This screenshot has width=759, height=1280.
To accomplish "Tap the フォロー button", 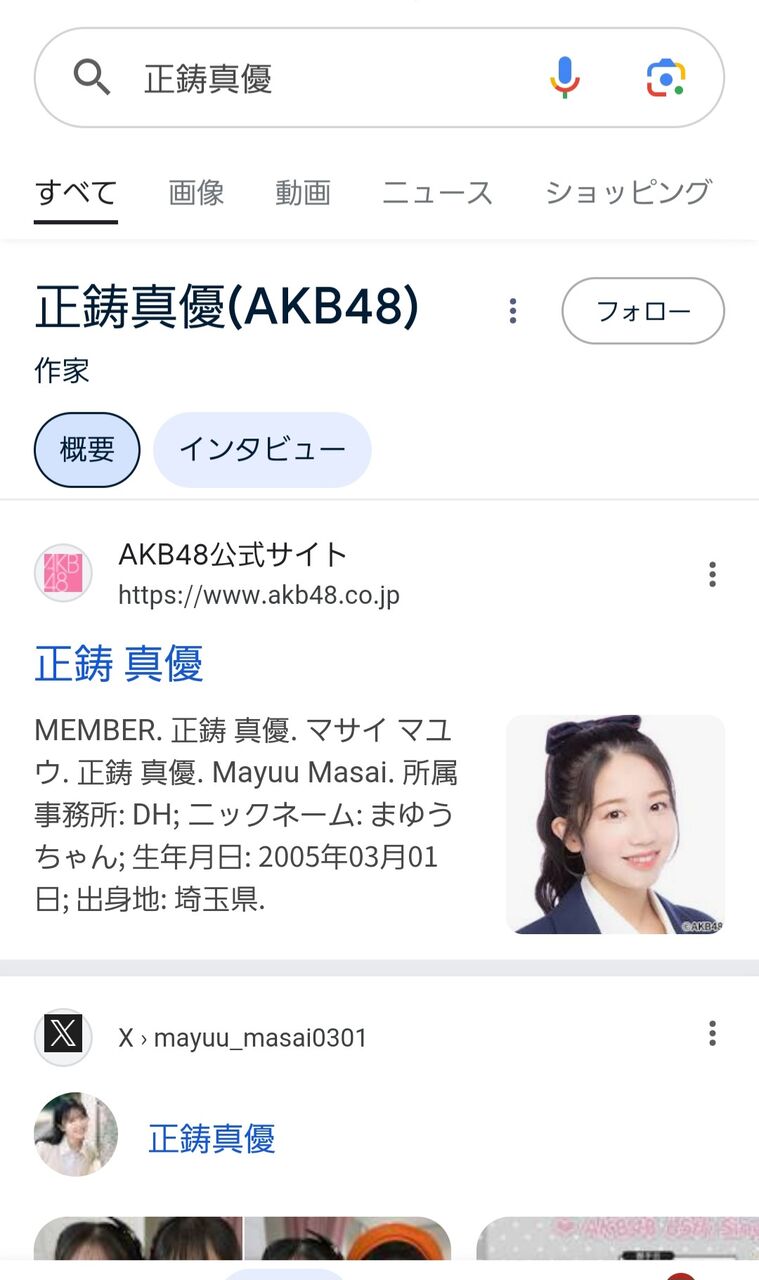I will (643, 311).
